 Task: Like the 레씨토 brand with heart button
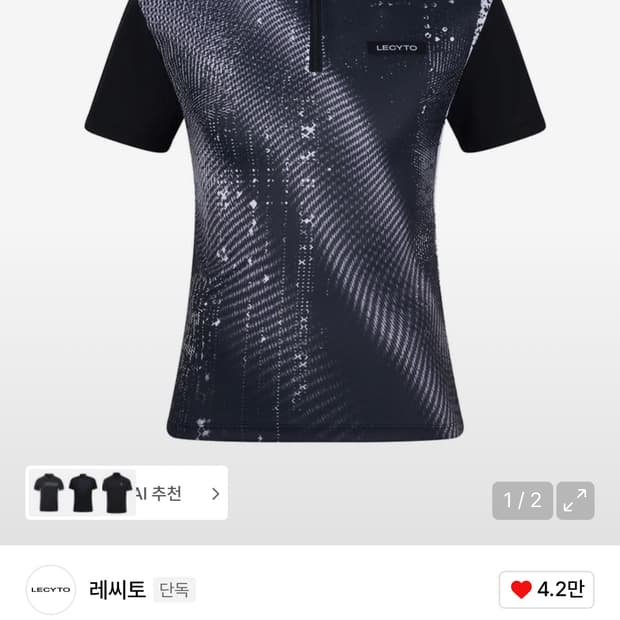(x=546, y=590)
